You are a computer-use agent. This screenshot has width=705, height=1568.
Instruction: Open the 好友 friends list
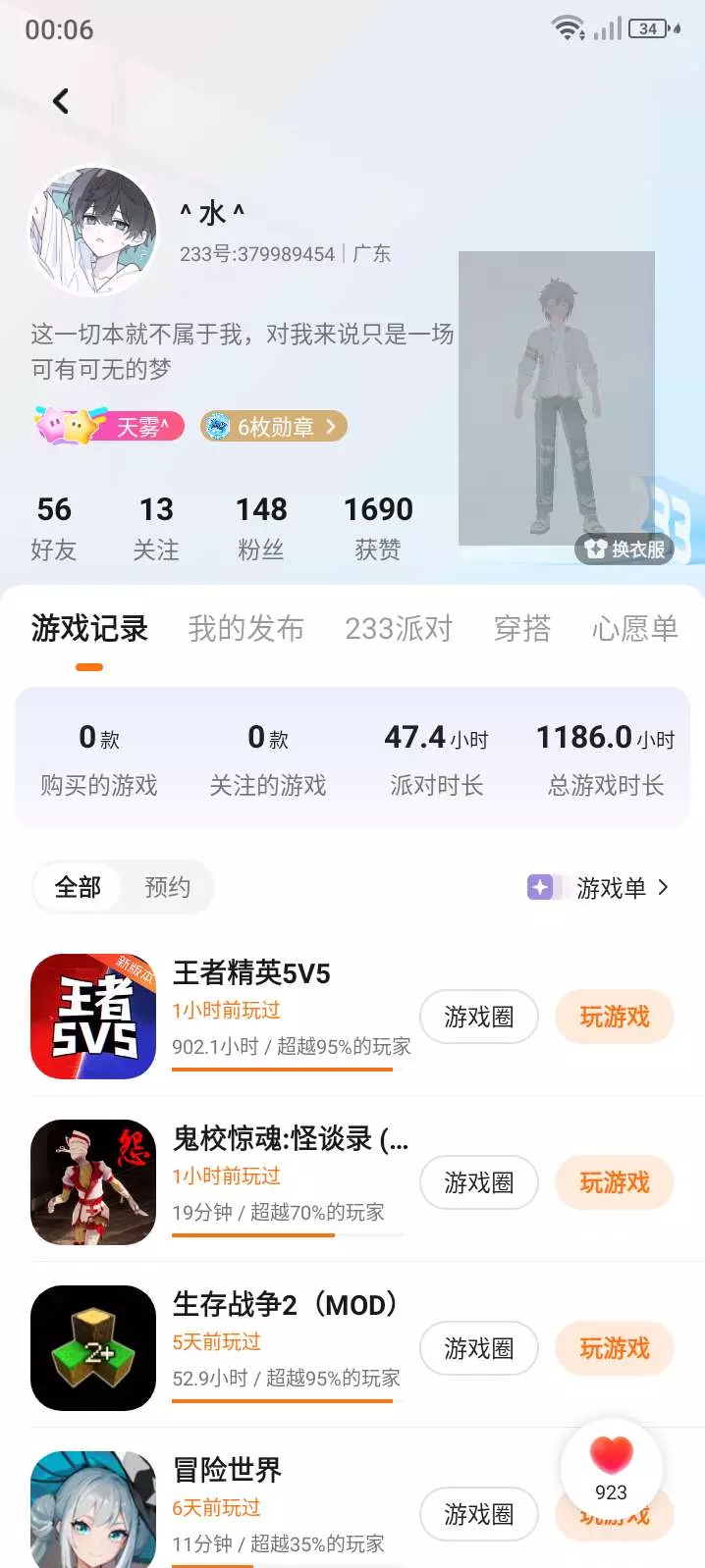click(x=54, y=528)
